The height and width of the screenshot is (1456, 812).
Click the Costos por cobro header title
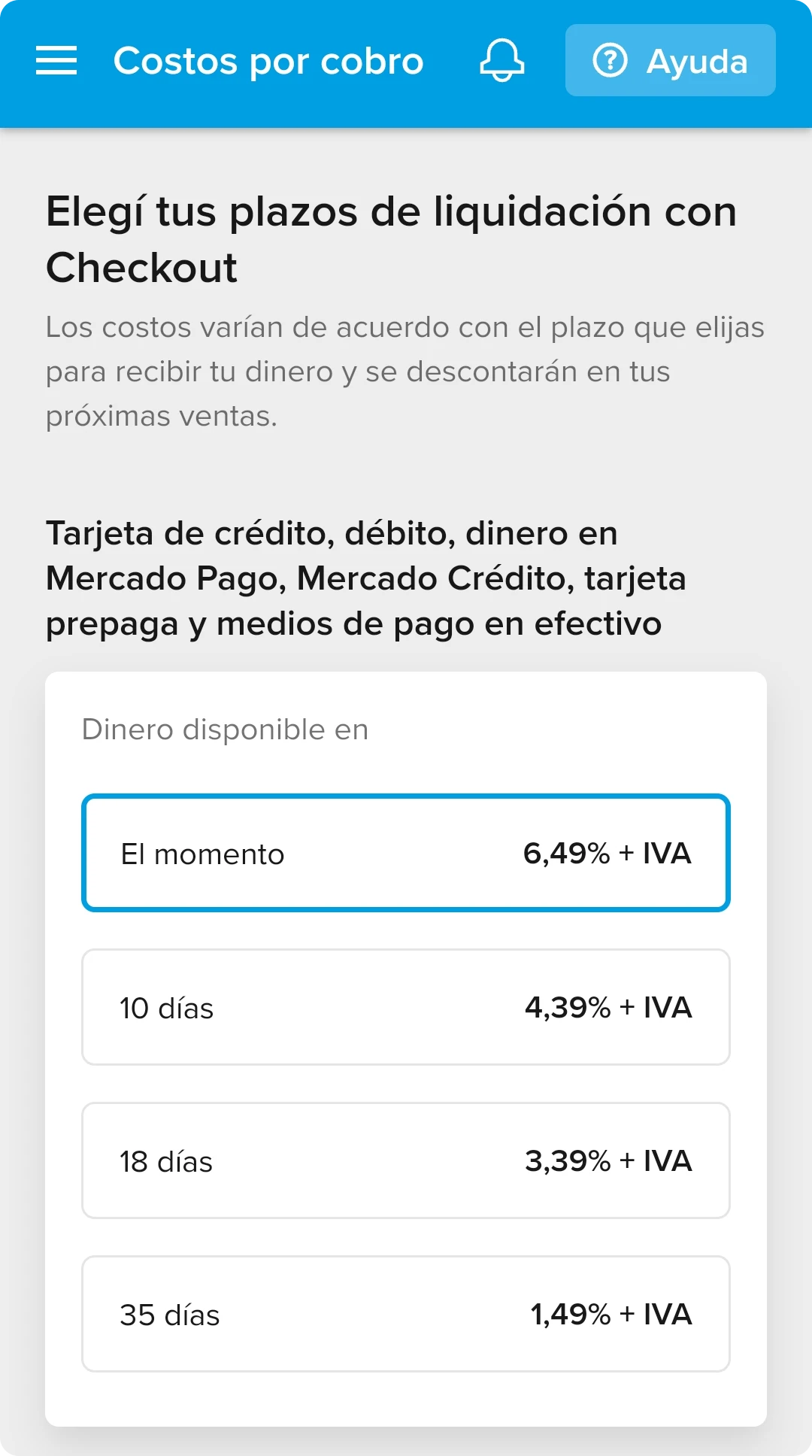pos(268,60)
